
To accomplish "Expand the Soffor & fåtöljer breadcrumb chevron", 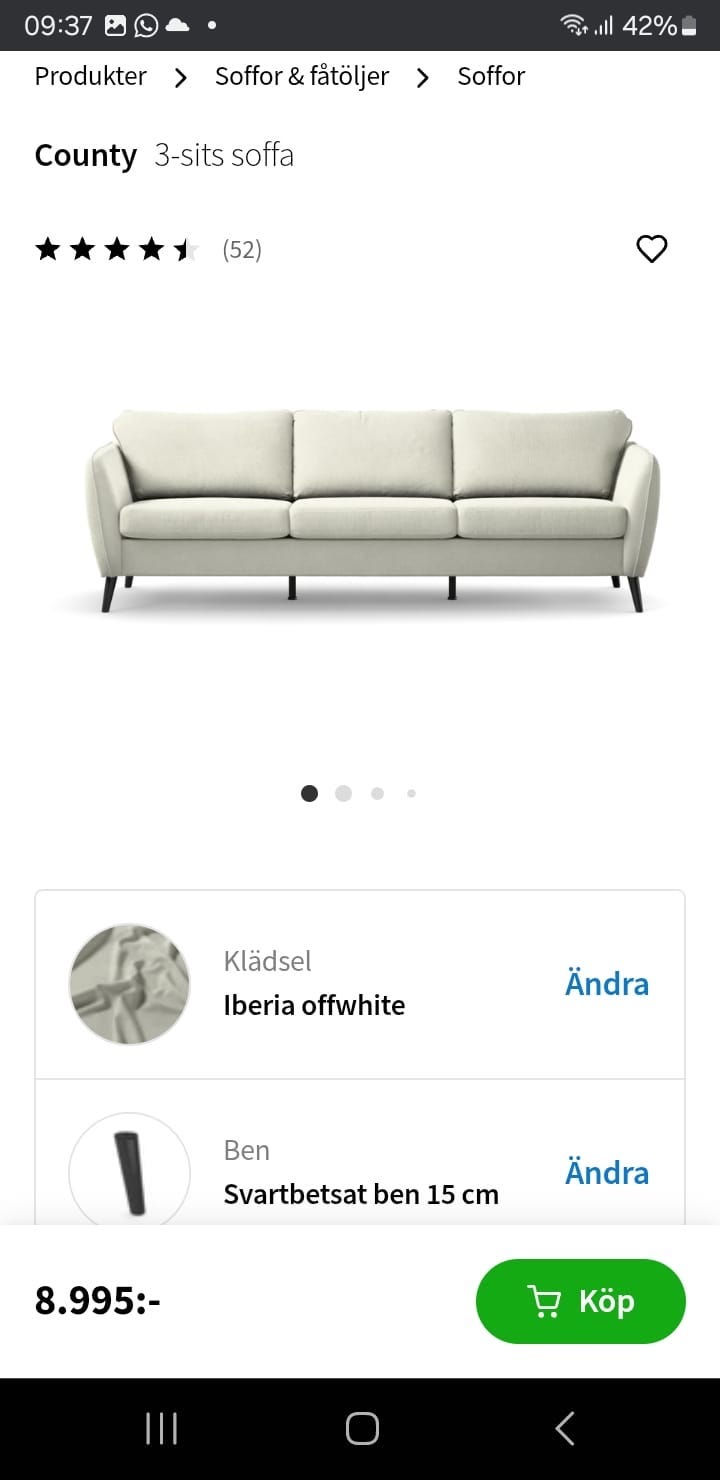I will click(423, 76).
